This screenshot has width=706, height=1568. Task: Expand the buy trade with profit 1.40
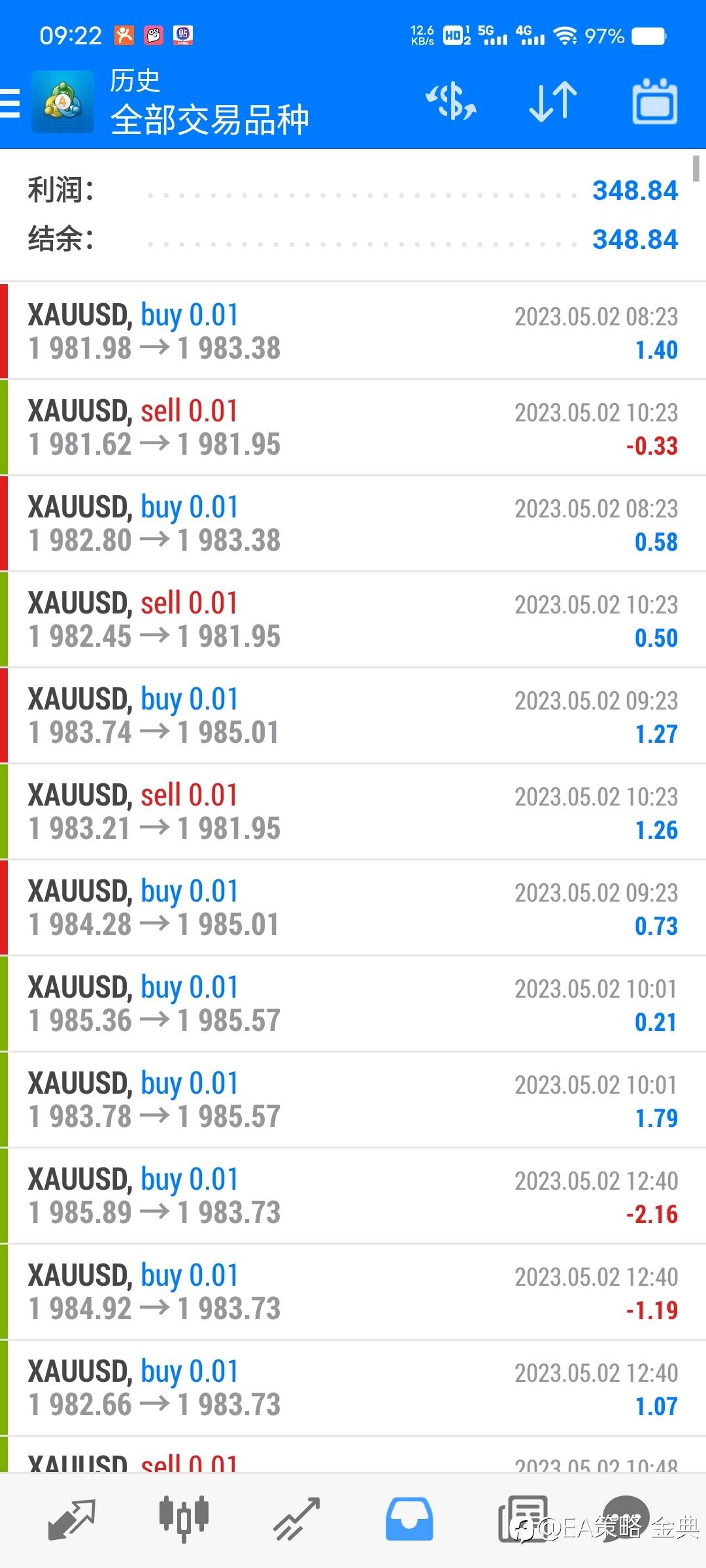point(353,331)
